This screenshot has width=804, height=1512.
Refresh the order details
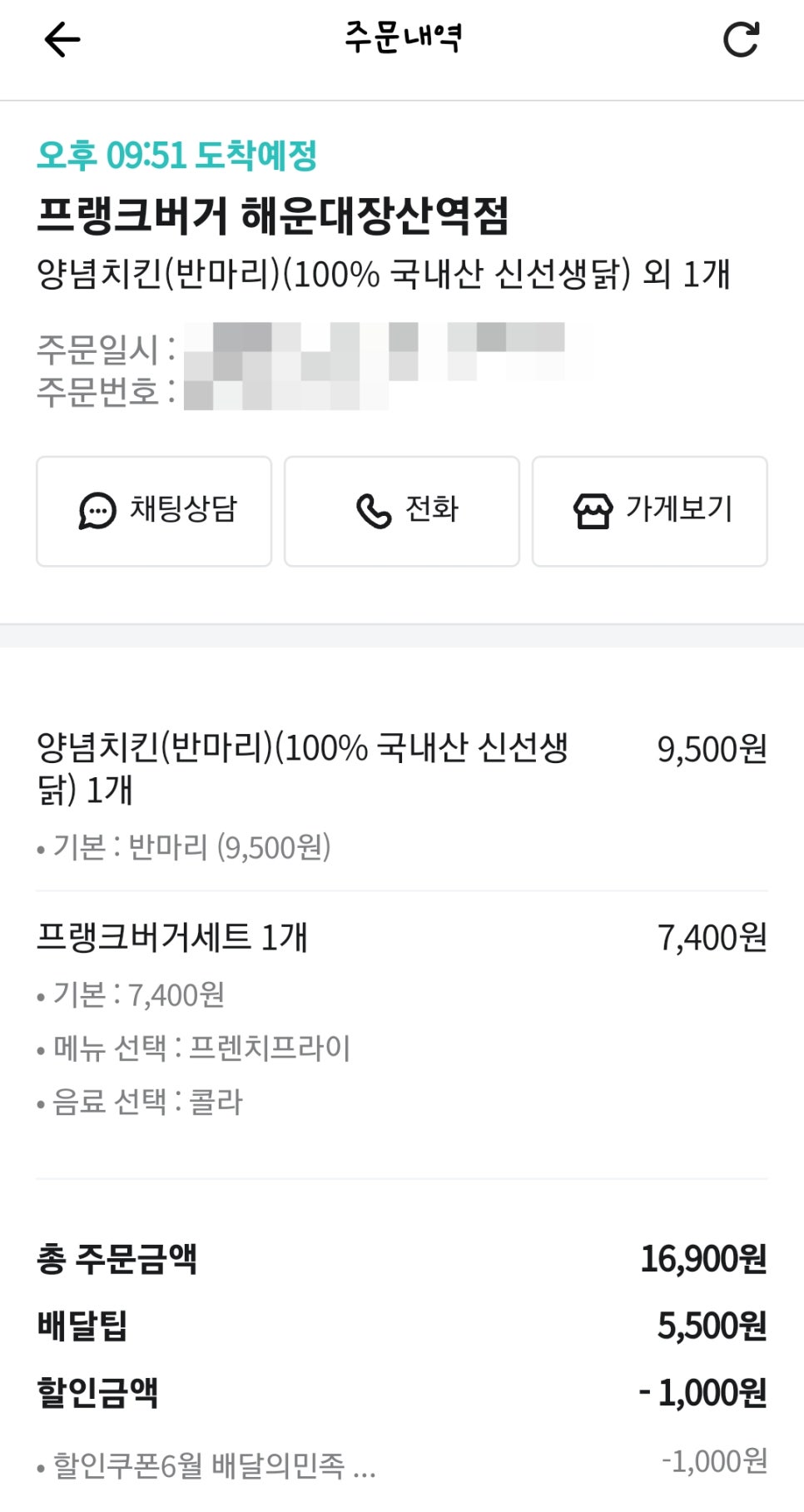point(740,39)
